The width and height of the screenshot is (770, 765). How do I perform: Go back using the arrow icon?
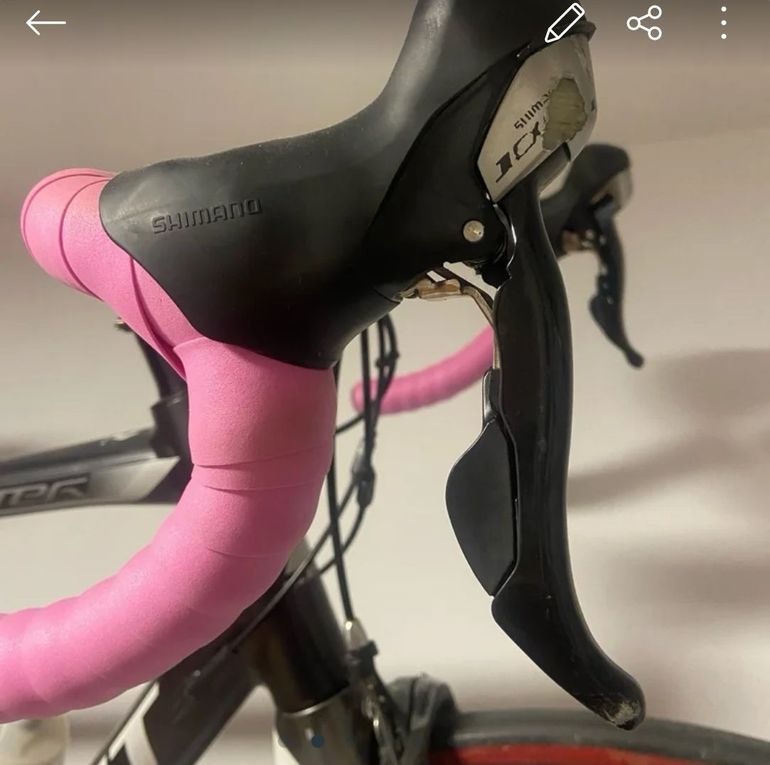pos(45,23)
